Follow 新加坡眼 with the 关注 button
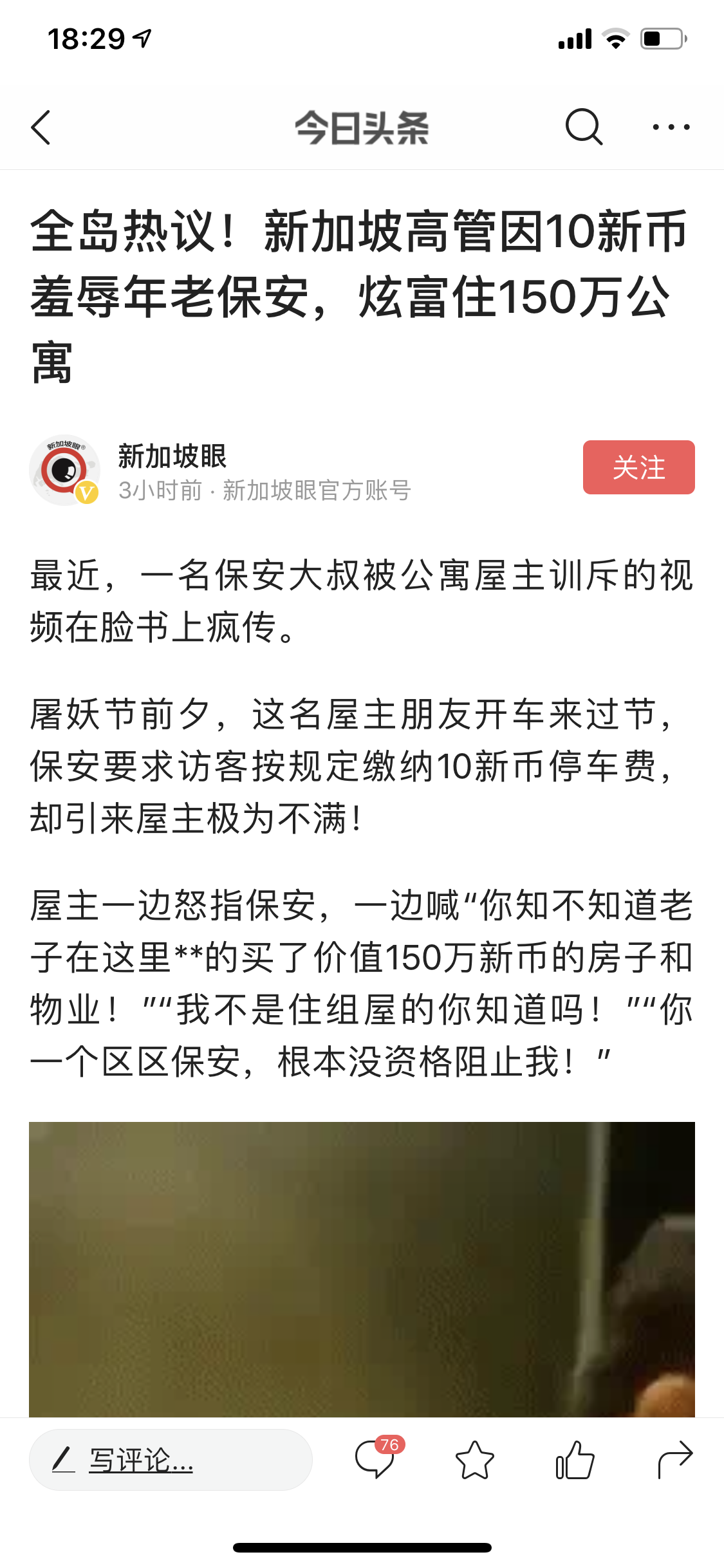Viewport: 724px width, 1568px height. [x=638, y=467]
